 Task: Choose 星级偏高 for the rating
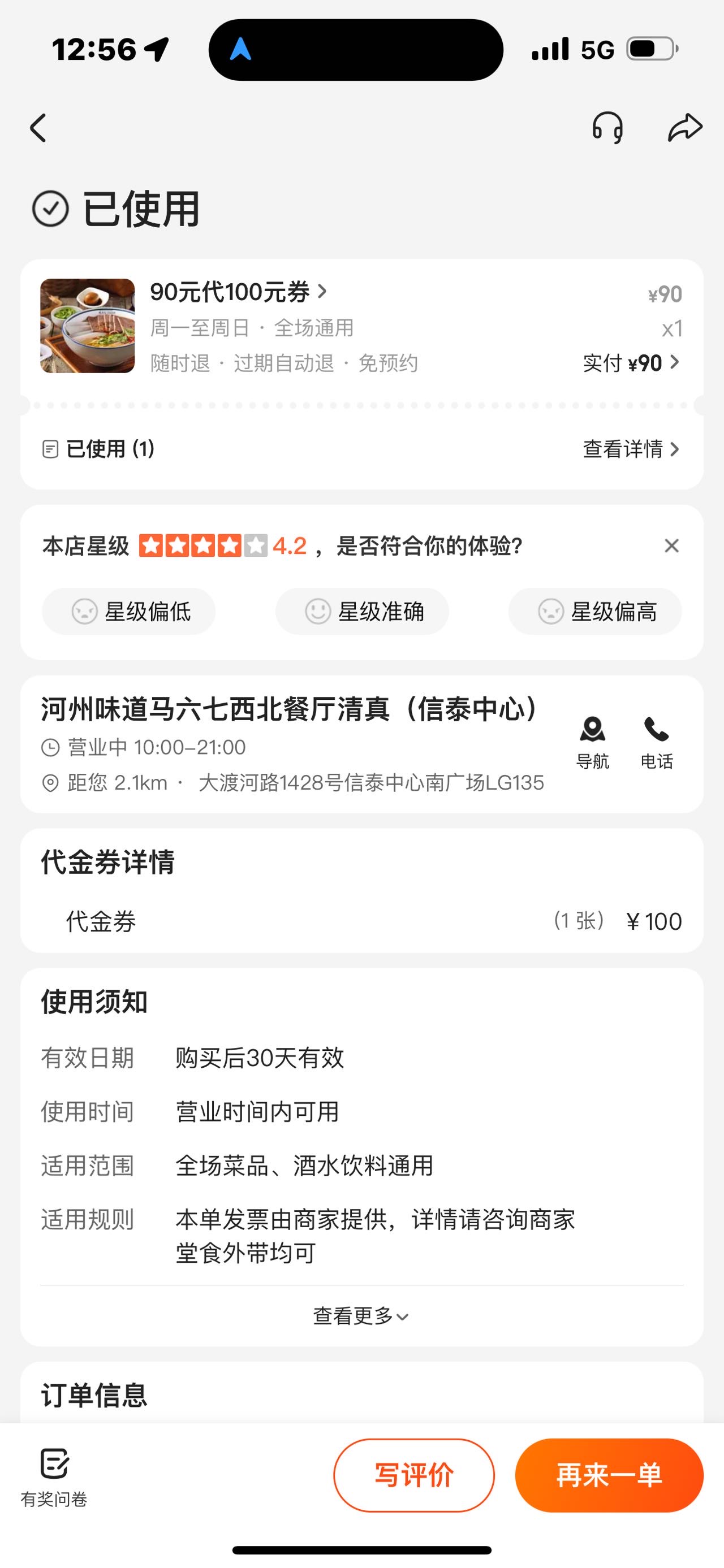point(595,611)
